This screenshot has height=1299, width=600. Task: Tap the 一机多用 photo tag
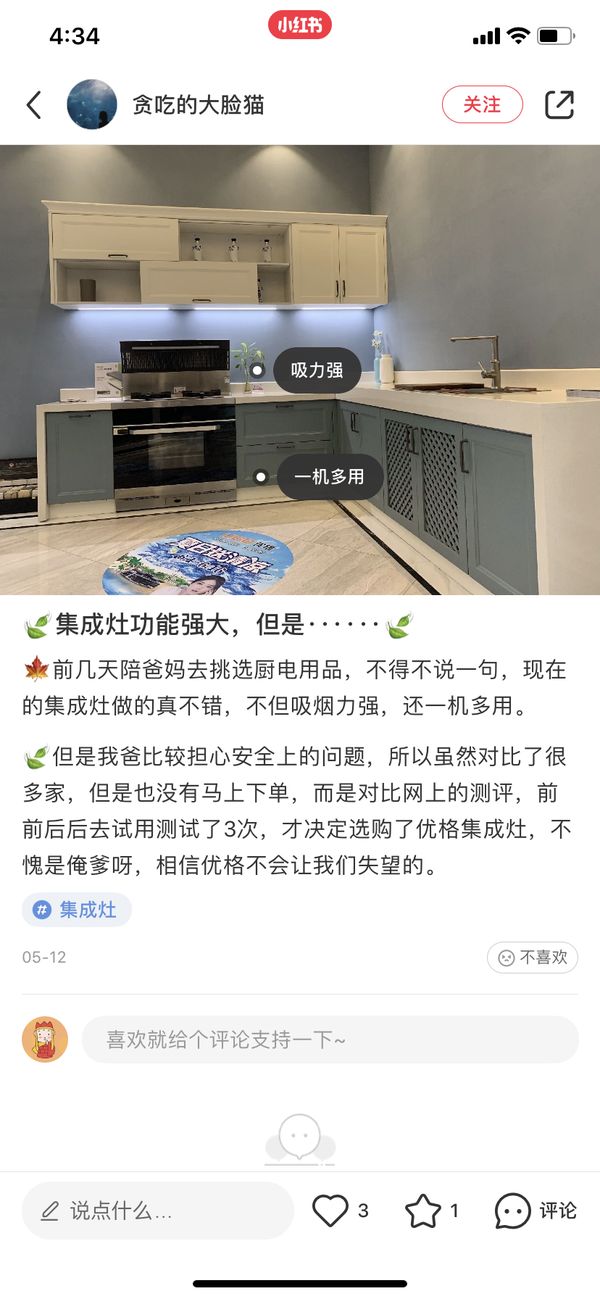point(329,477)
